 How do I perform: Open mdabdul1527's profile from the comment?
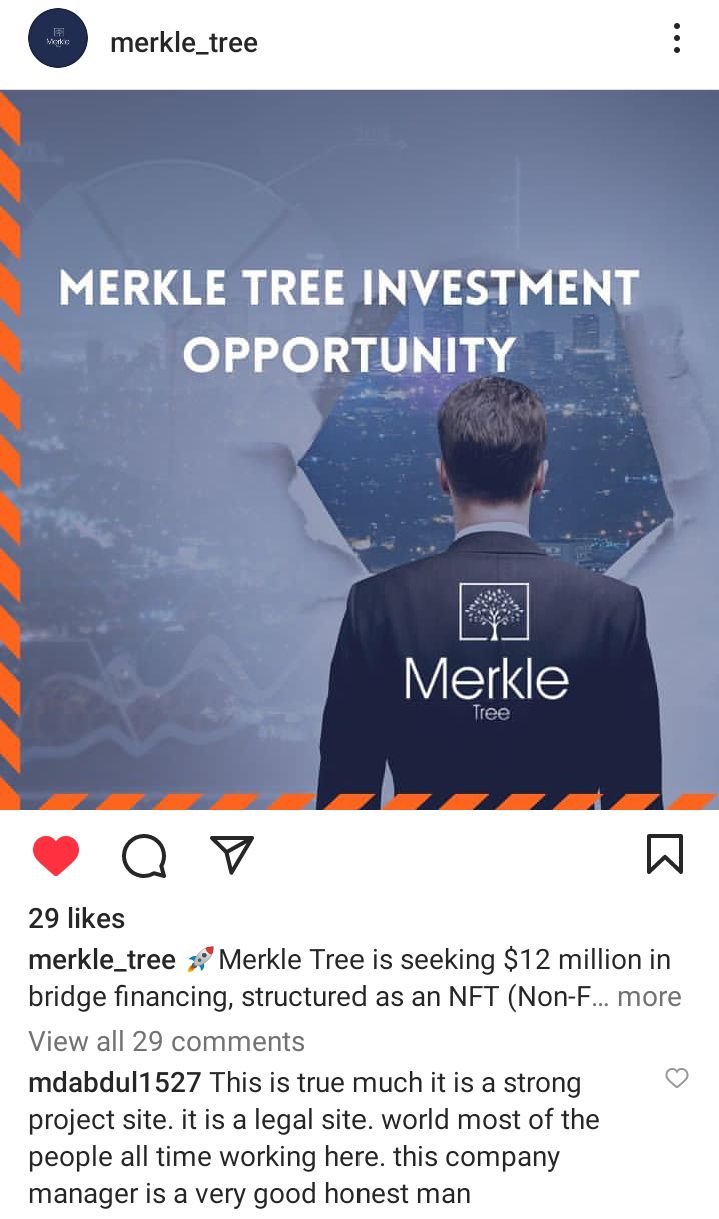115,1083
